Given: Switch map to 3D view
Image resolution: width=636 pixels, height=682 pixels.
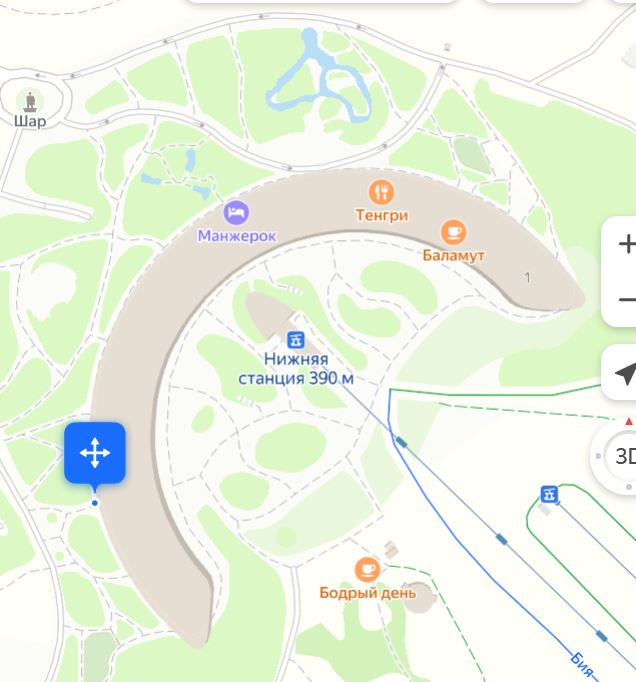Looking at the screenshot, I should click(624, 456).
